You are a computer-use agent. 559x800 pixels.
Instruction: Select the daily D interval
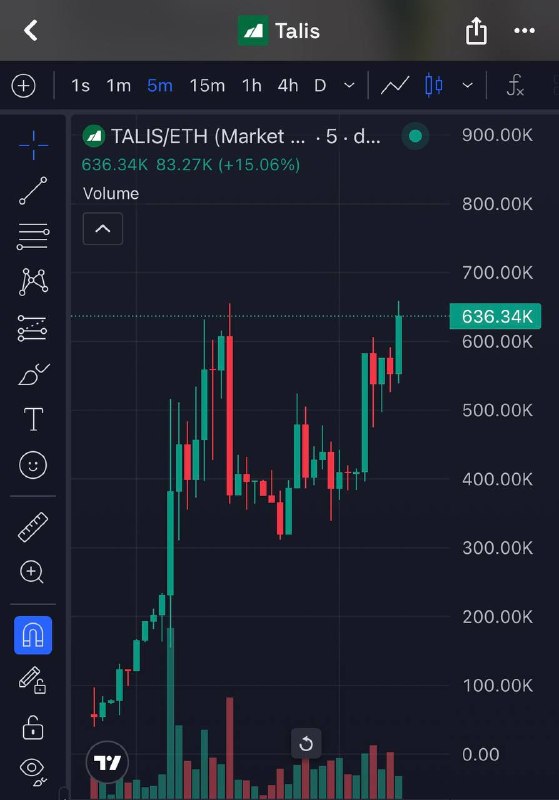[x=320, y=85]
